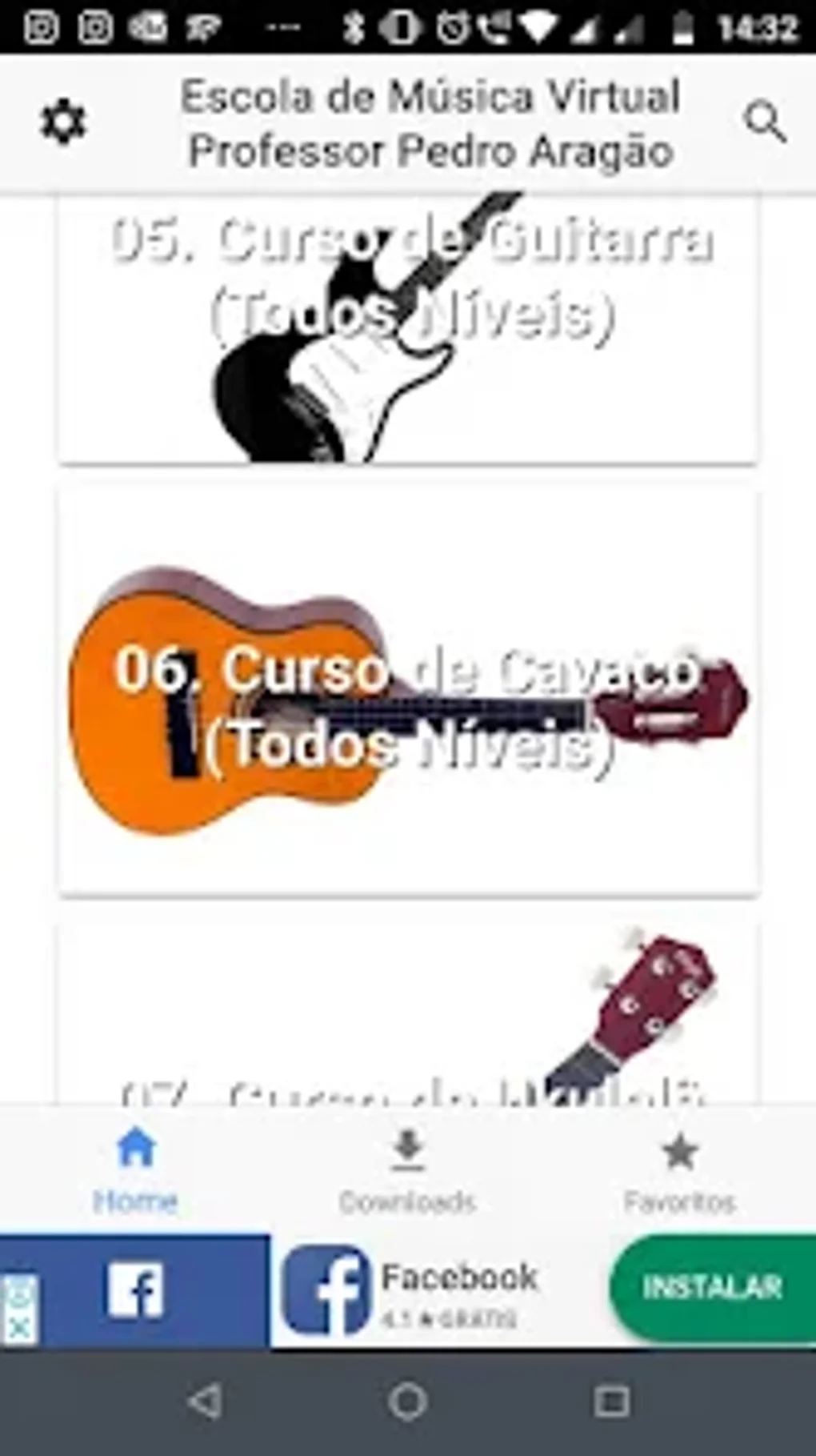Screen dimensions: 816x1456
Task: Go back with the system back button
Action: [205, 1402]
